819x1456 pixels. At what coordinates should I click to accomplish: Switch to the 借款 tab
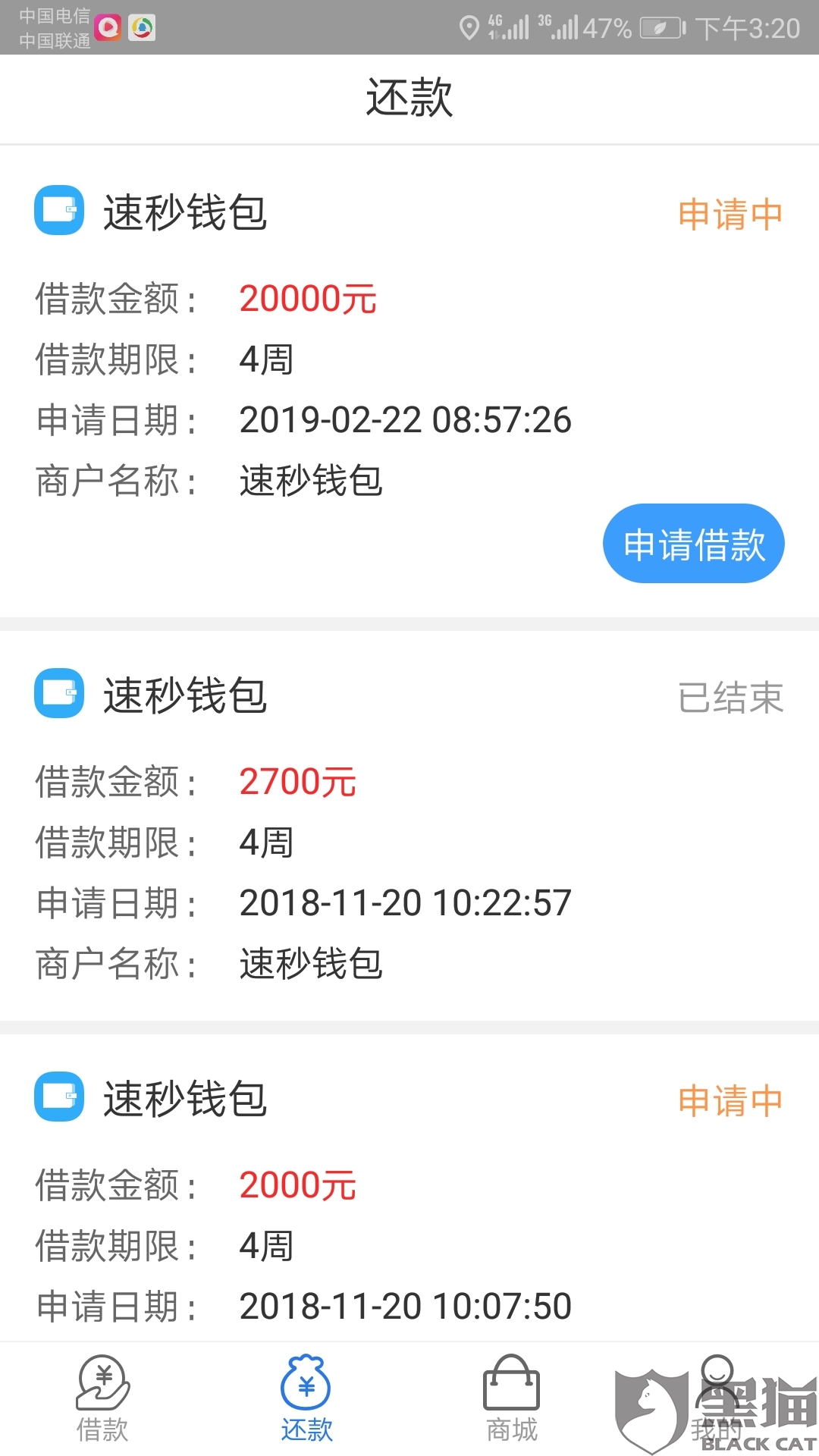tap(102, 1399)
